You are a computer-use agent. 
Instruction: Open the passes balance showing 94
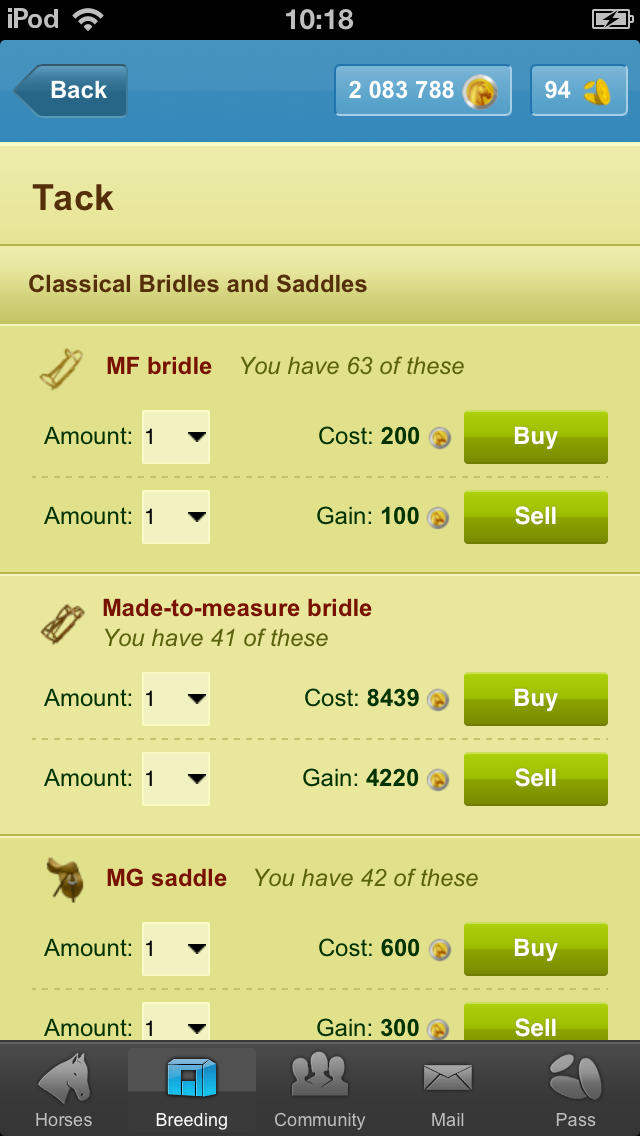[x=578, y=90]
